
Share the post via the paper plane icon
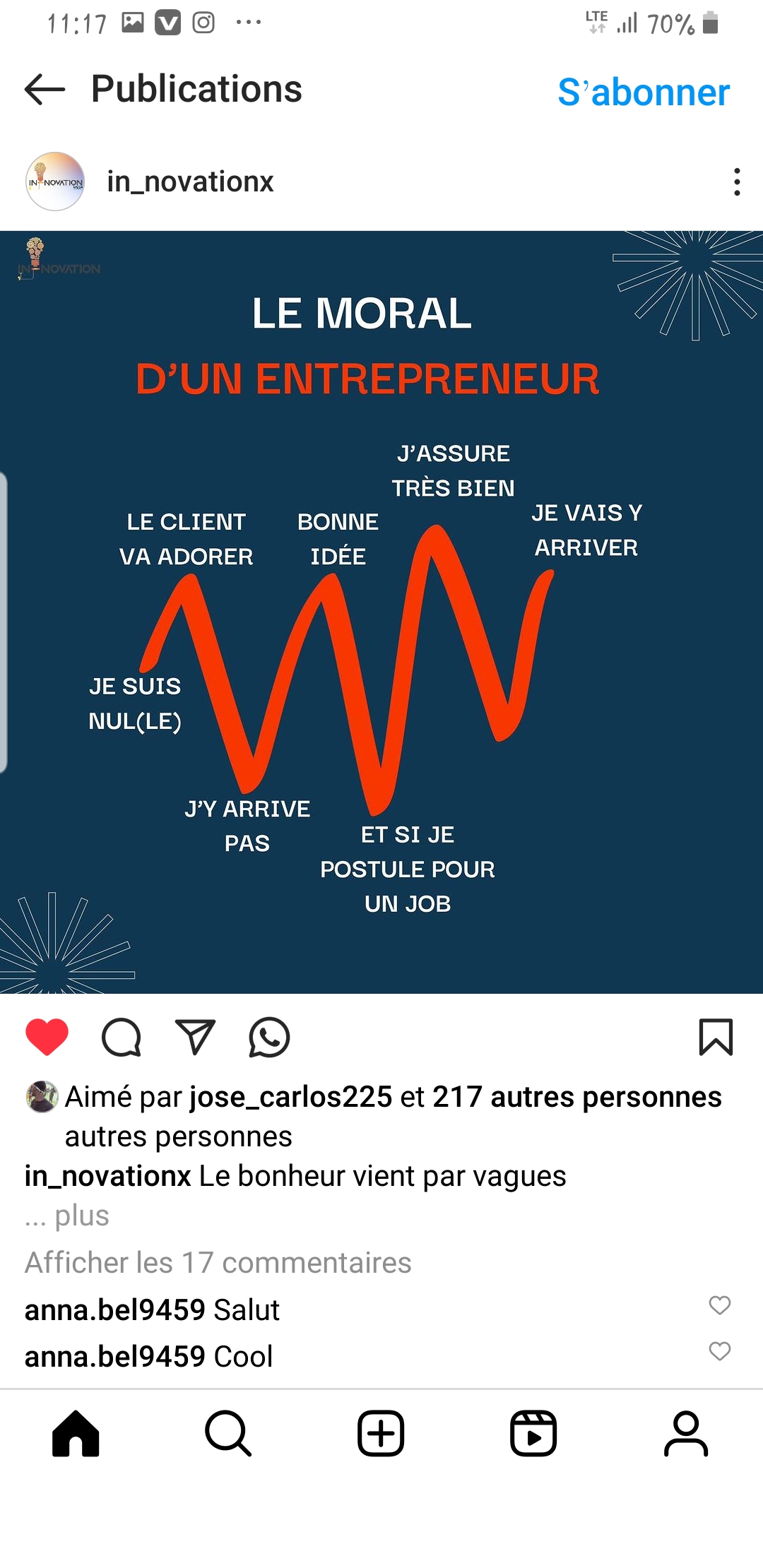(x=195, y=1037)
